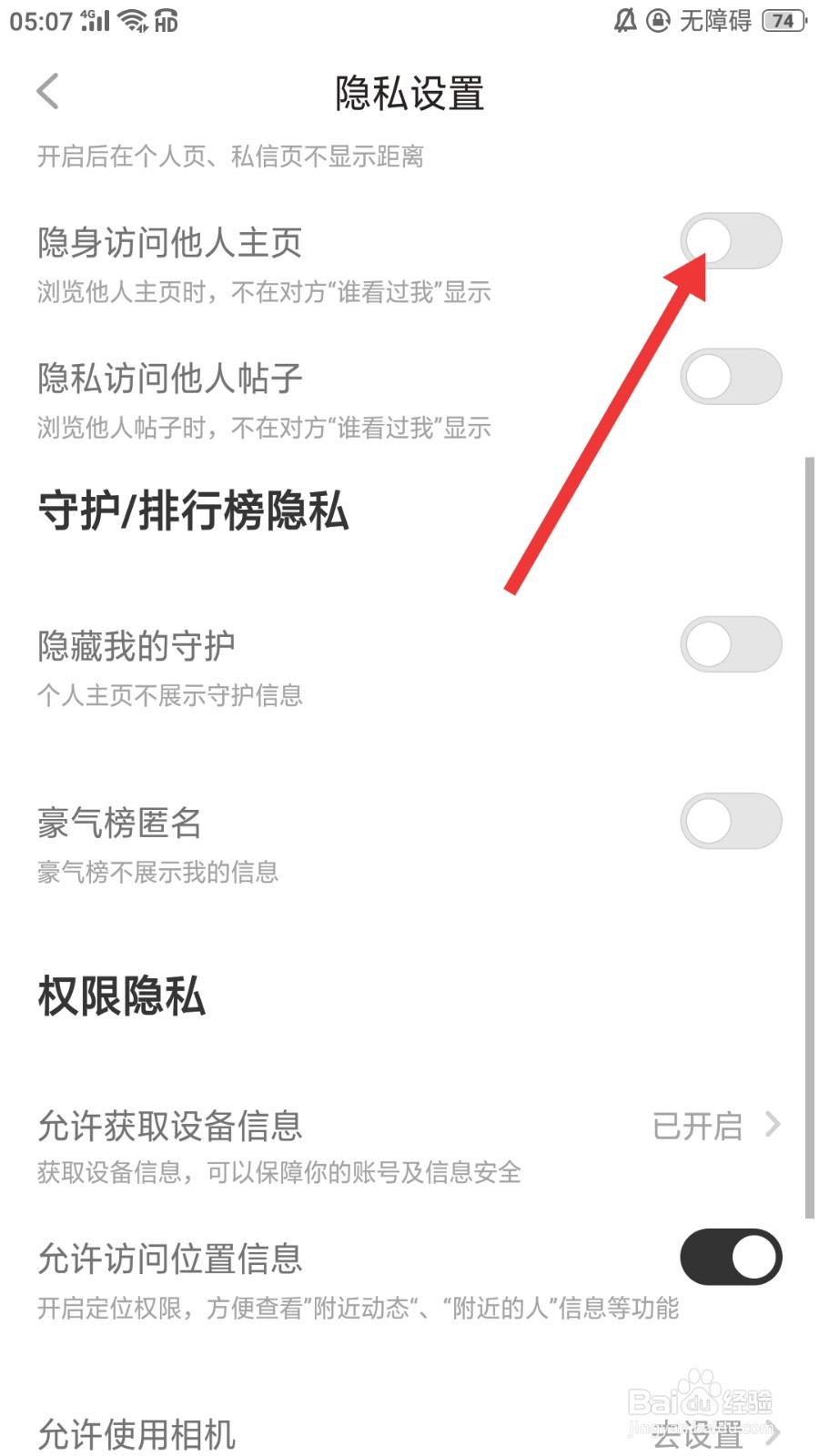Expand 允许获取设备信息 via its chevron

click(772, 1127)
